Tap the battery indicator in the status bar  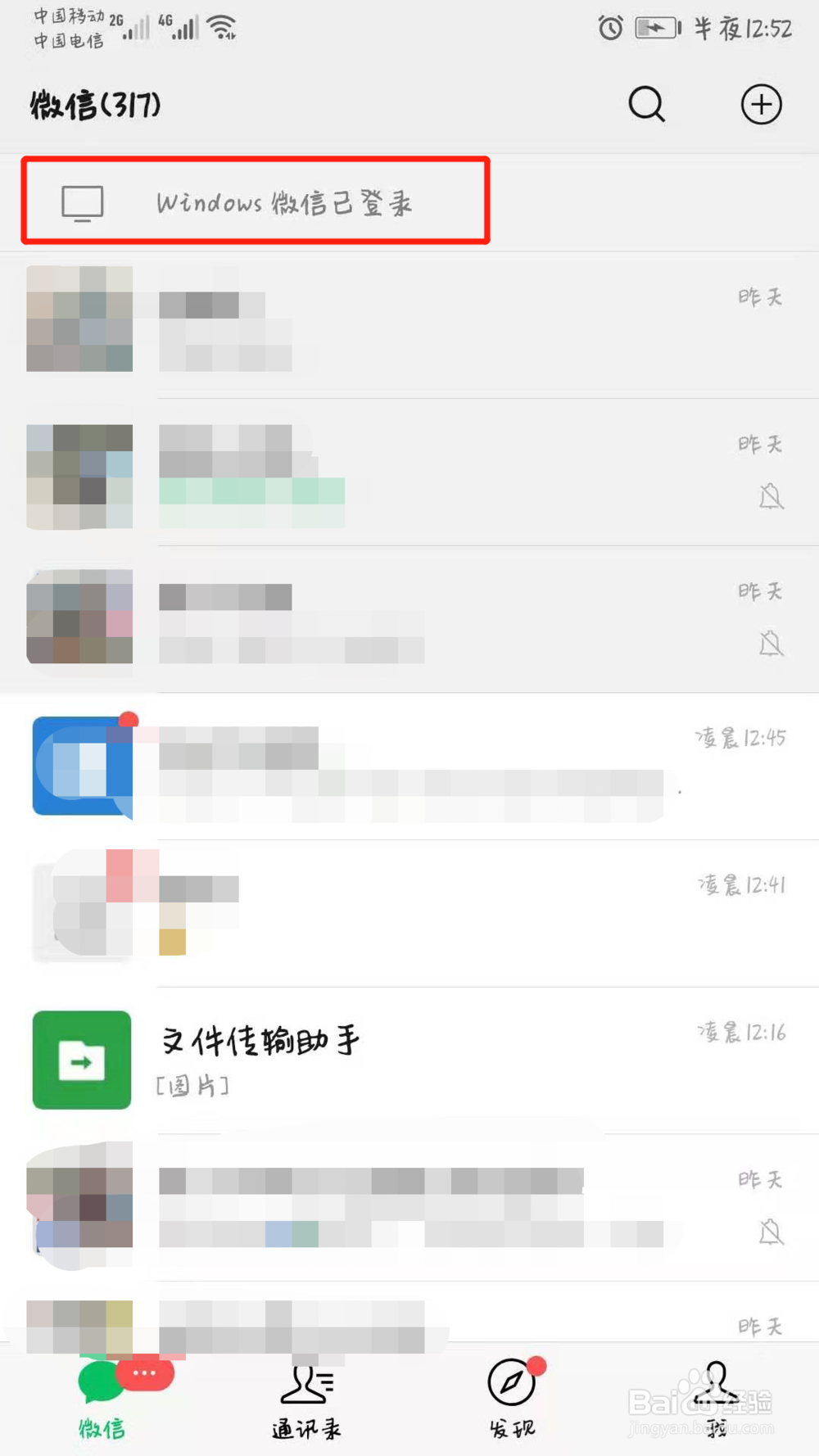pos(655,27)
